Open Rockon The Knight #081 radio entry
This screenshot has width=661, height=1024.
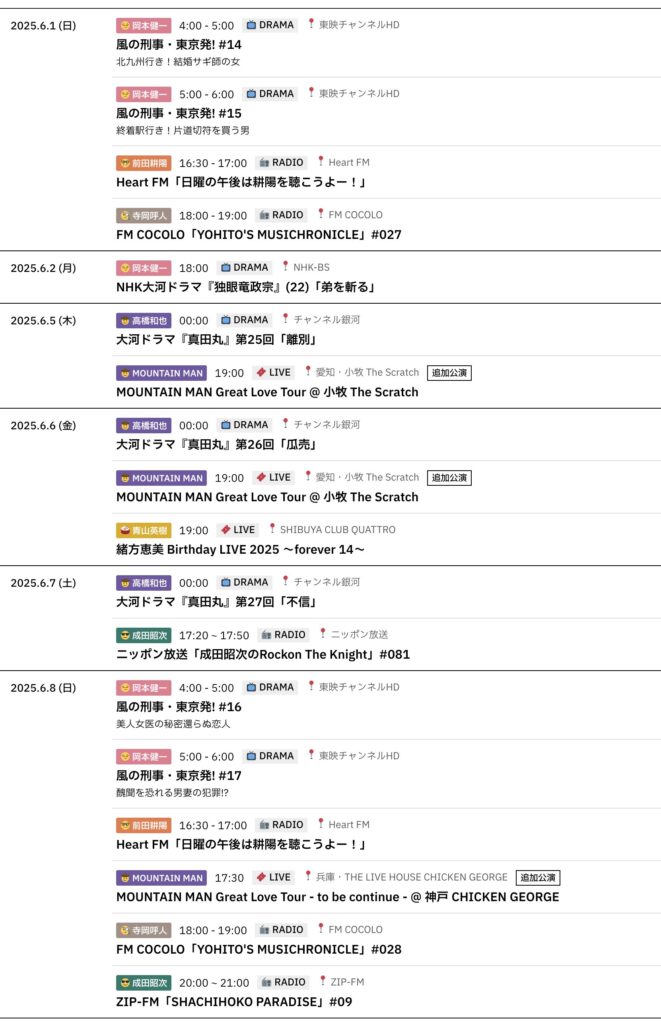263,655
